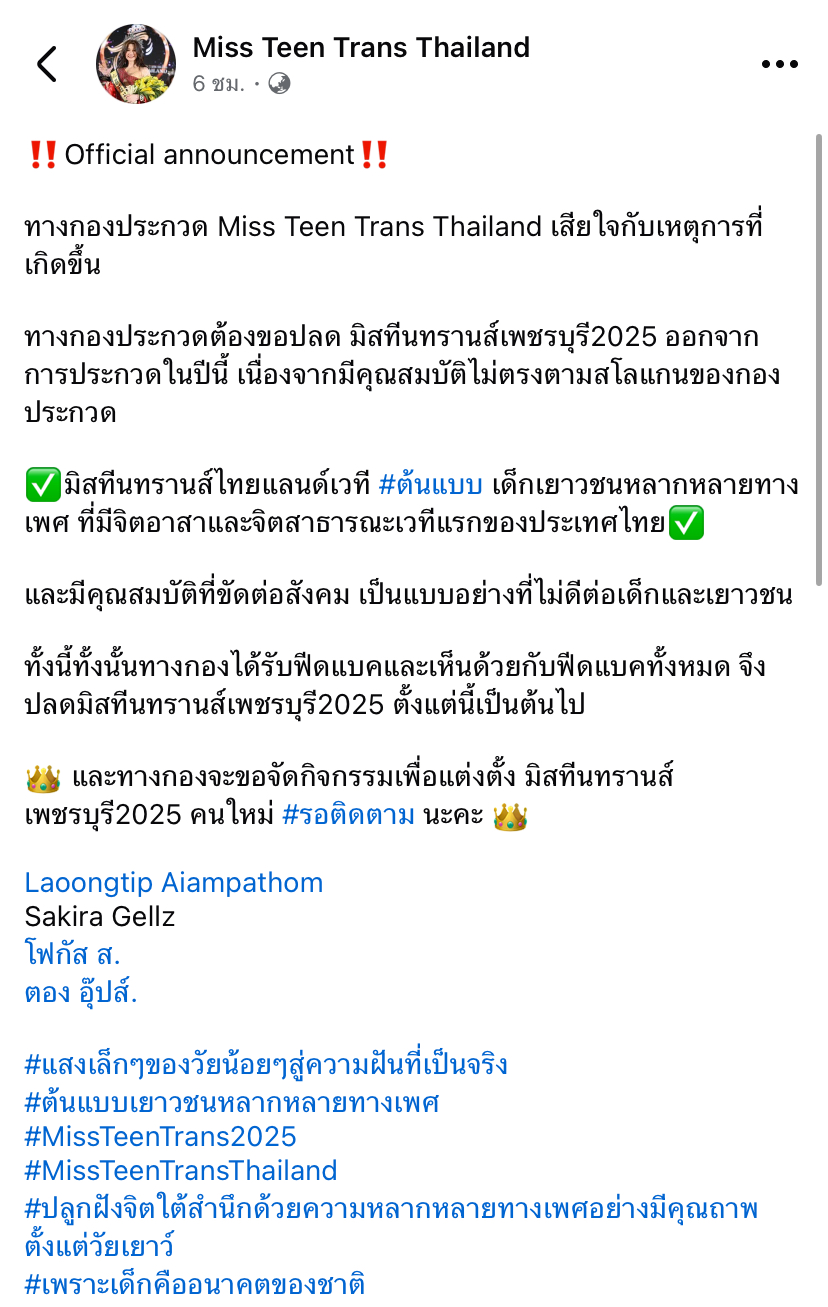Open the post's three-dot options menu
The image size is (828, 1307).
coord(779,64)
